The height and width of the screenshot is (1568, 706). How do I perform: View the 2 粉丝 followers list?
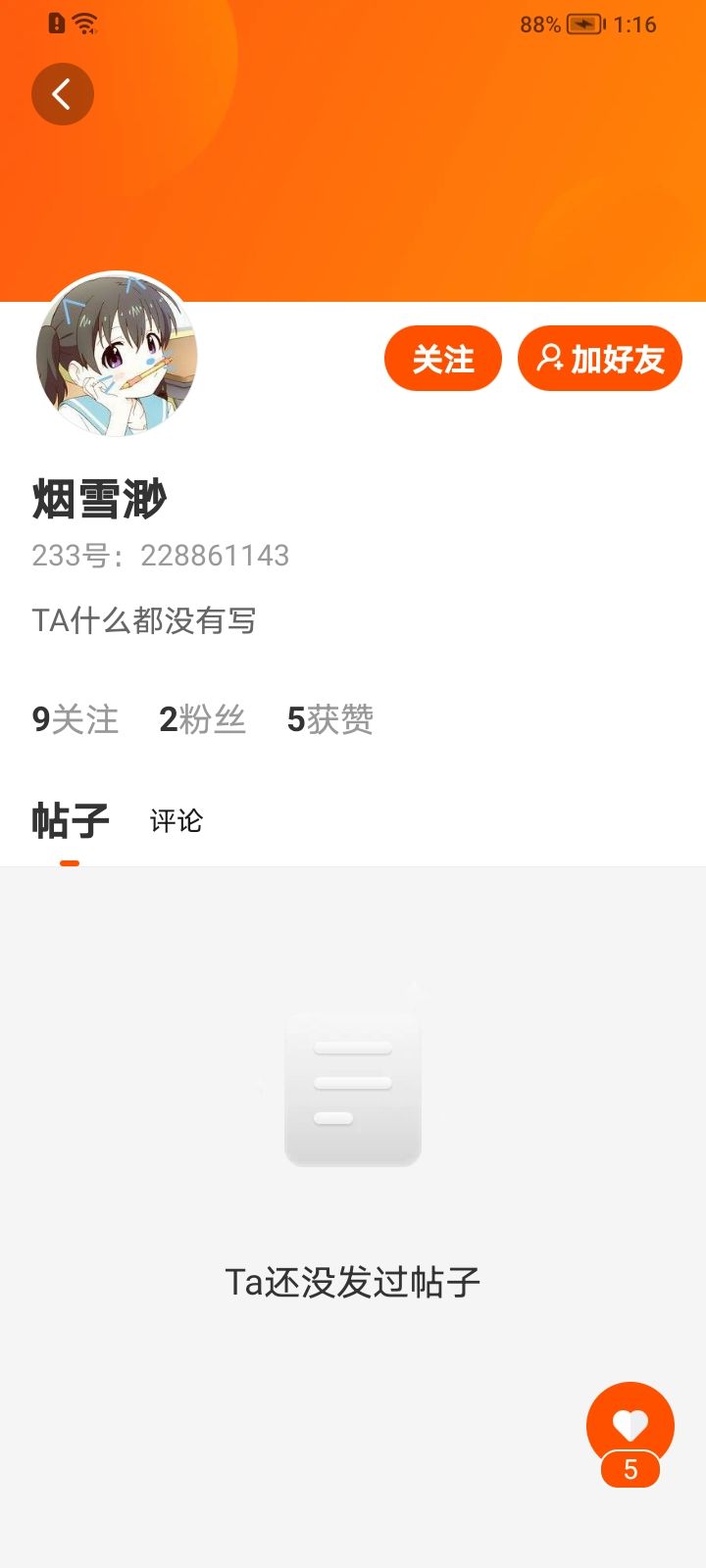pos(202,719)
